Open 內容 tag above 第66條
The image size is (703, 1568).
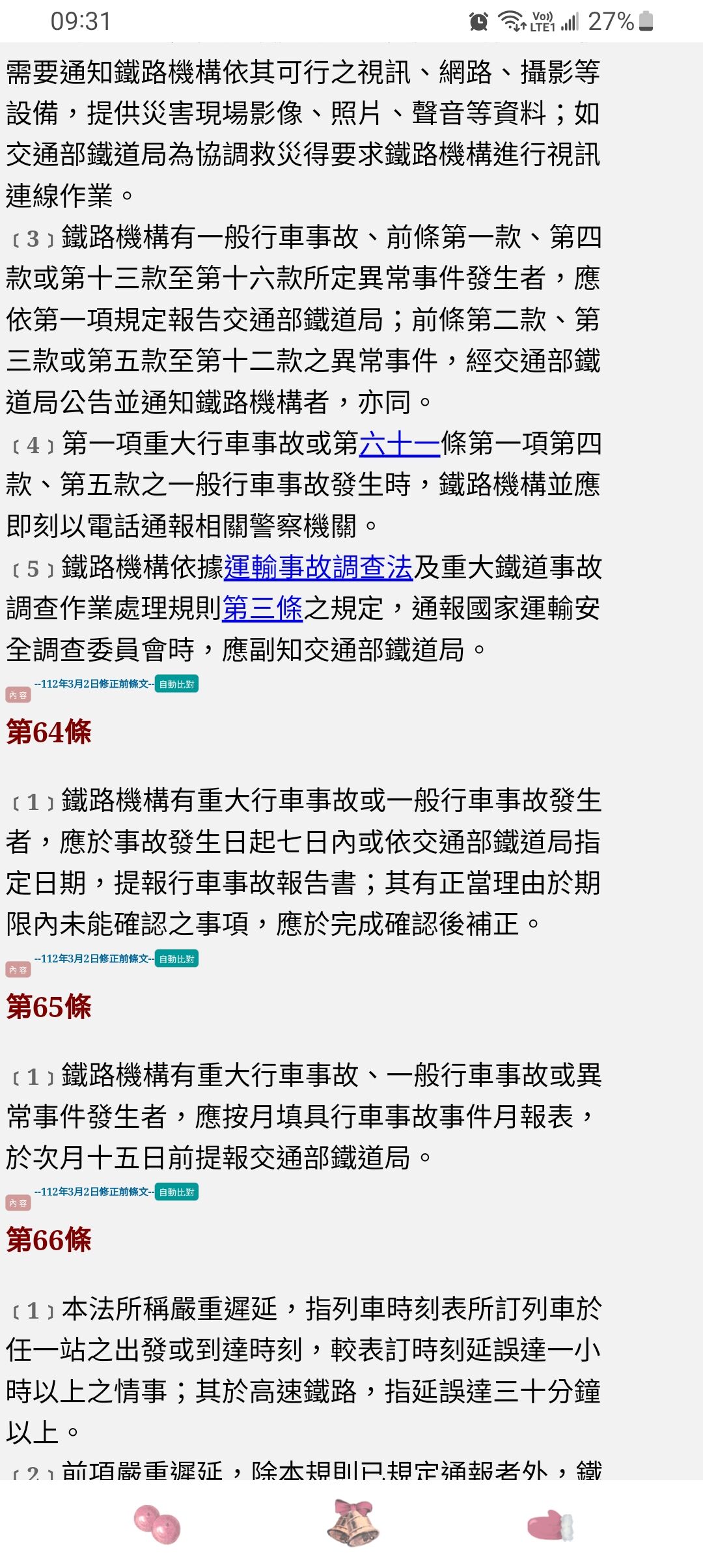click(x=18, y=1203)
